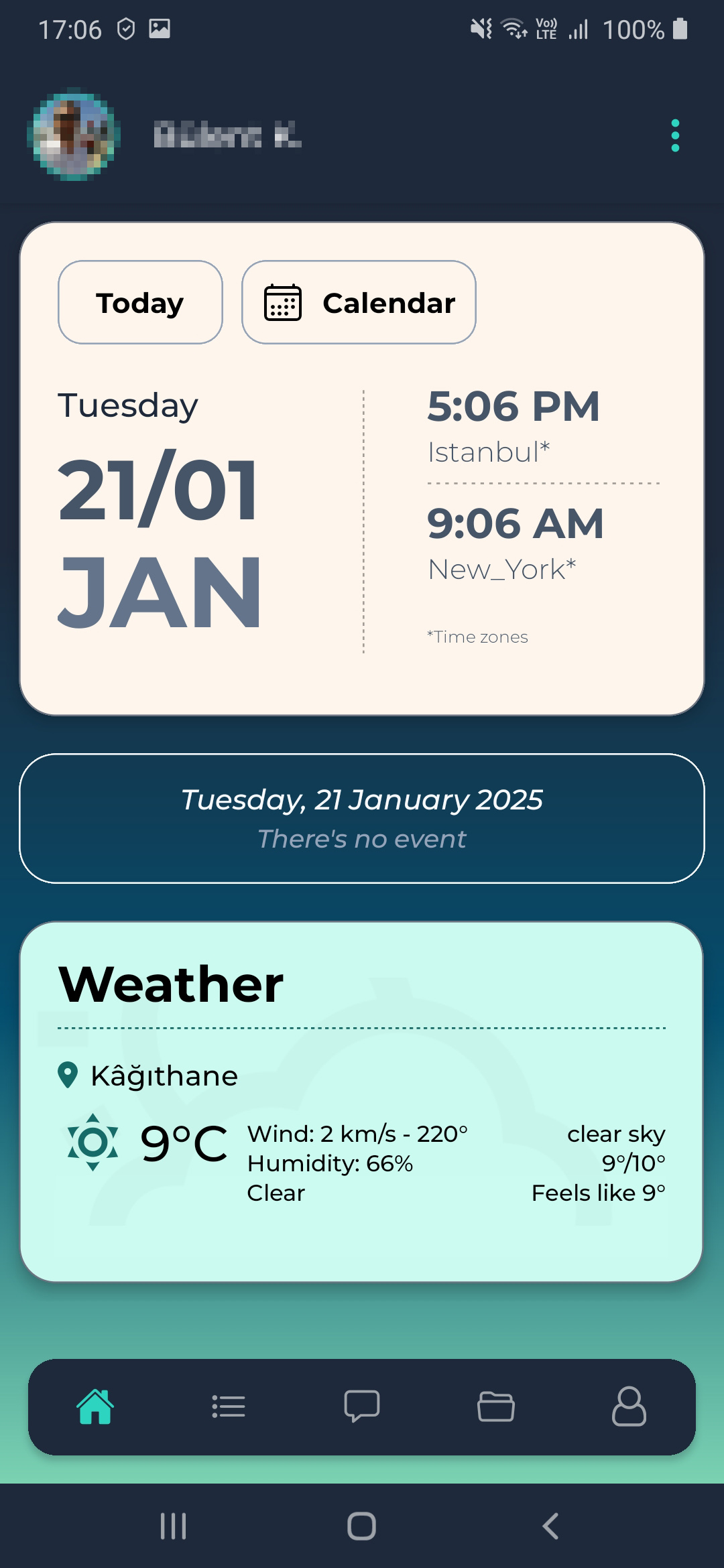Open the profile person tab

[629, 1407]
